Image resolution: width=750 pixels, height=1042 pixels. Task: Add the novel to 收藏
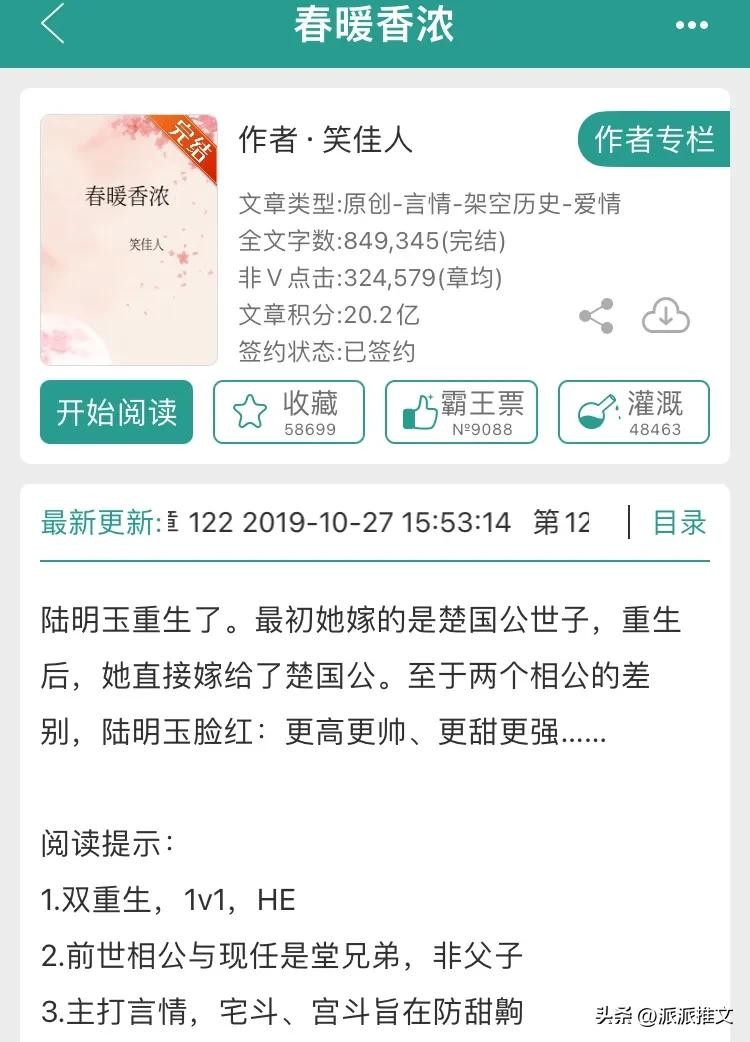288,412
